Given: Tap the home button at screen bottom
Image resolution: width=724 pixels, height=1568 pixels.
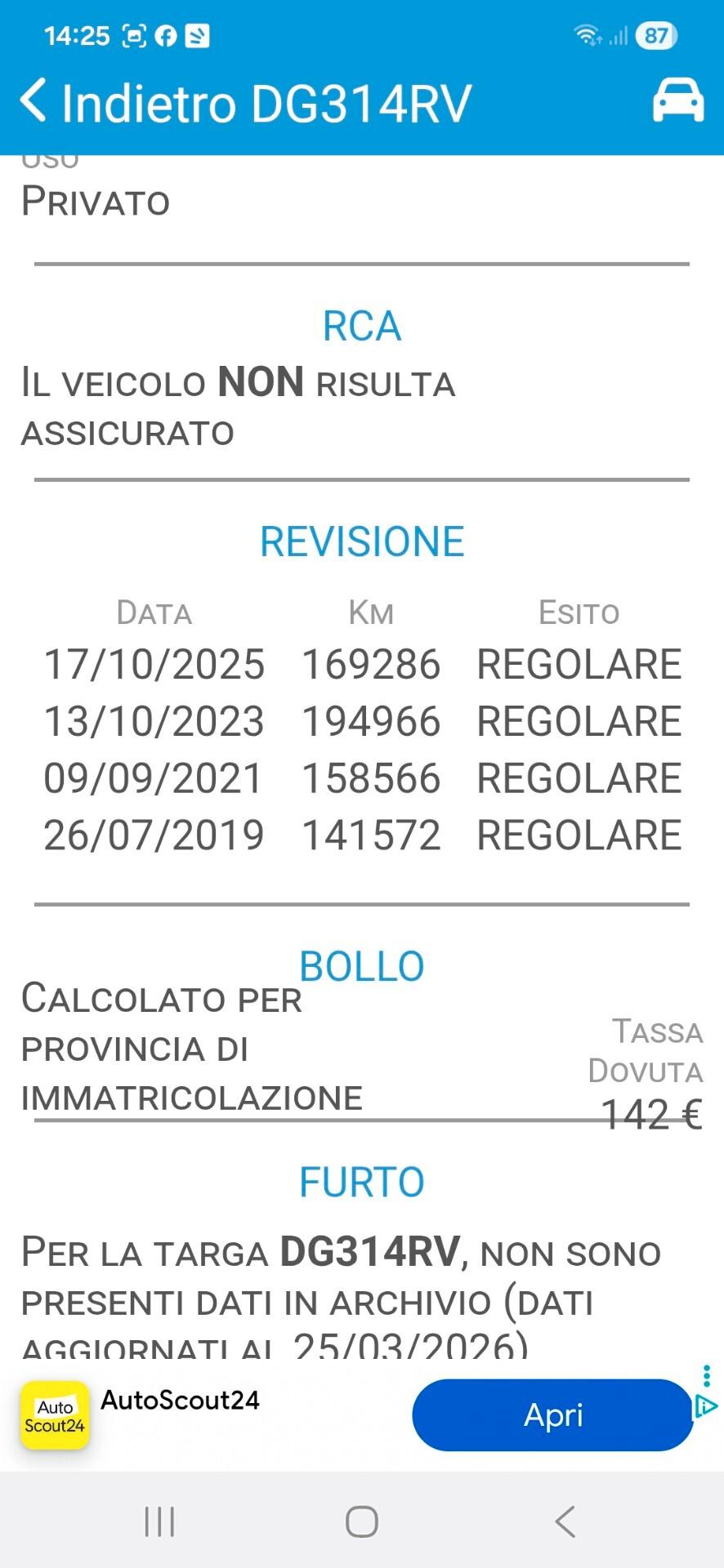Looking at the screenshot, I should click(360, 1521).
